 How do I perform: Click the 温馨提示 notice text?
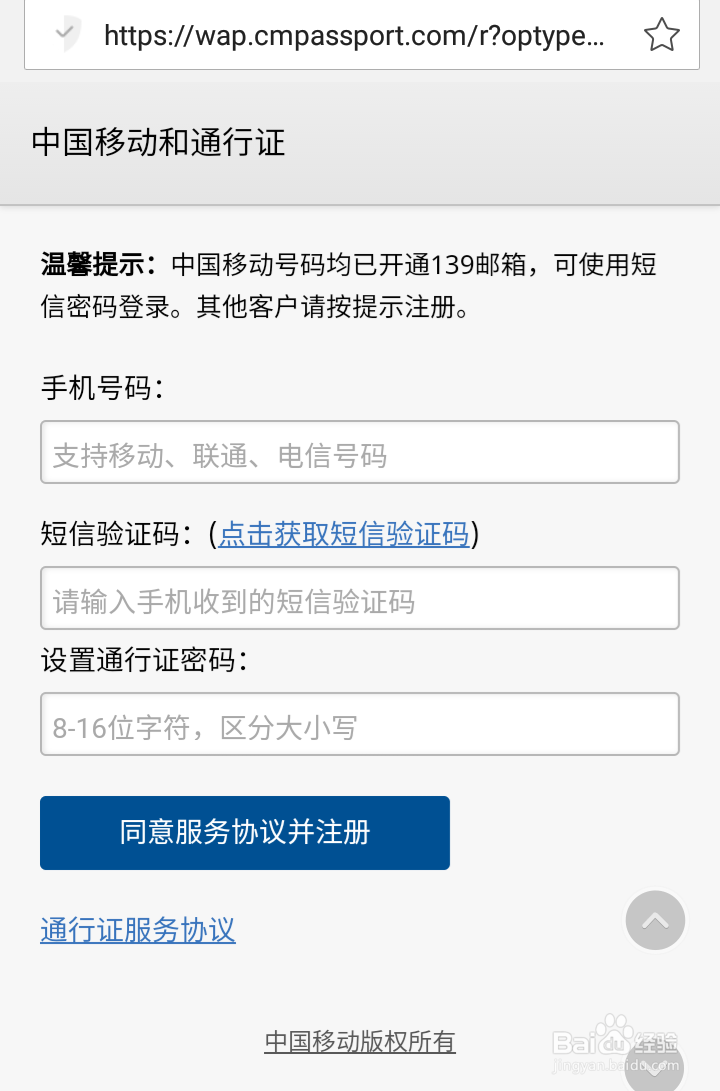(90, 263)
